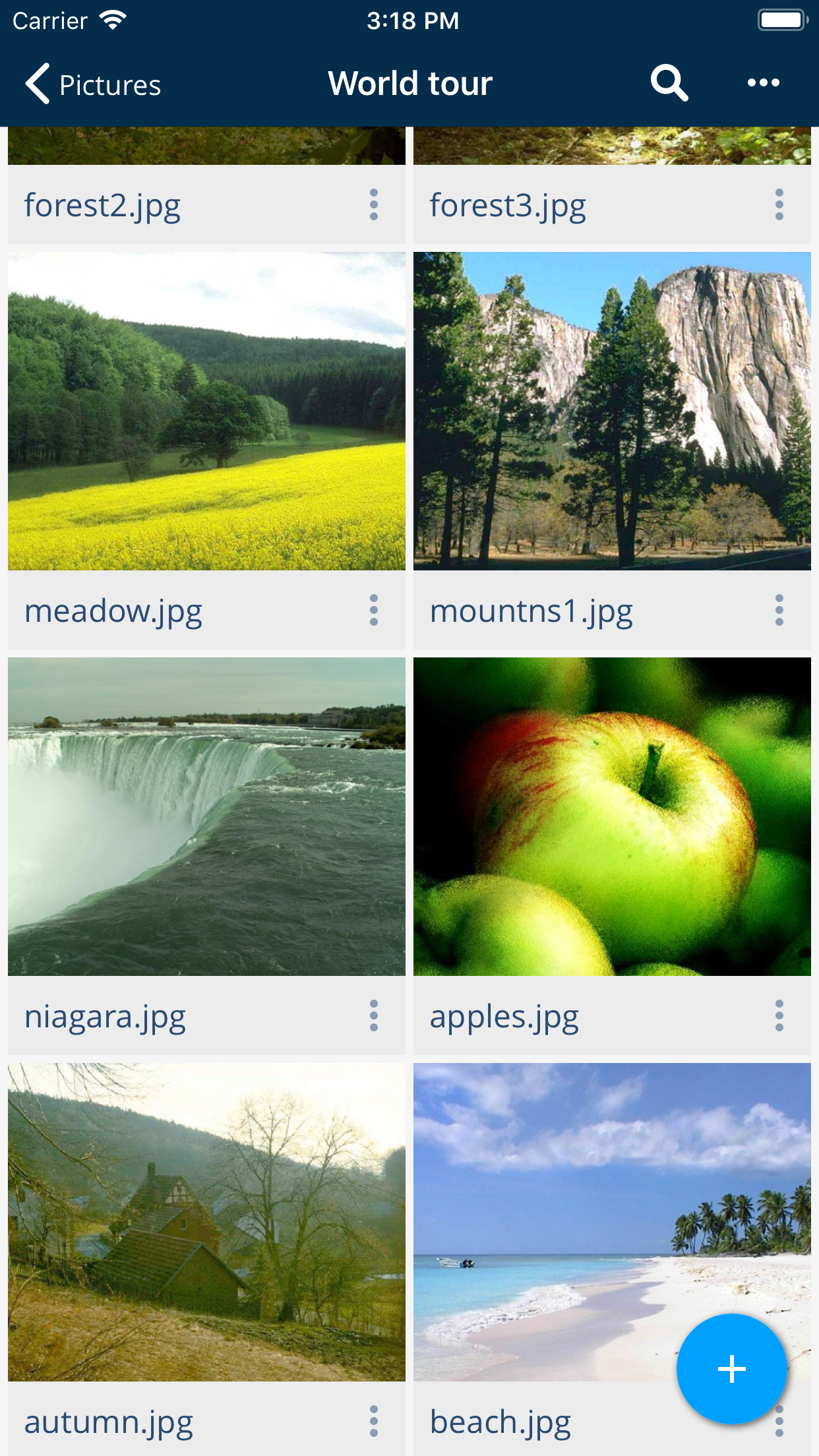The width and height of the screenshot is (819, 1456).
Task: Open the top bar overflow menu
Action: [x=764, y=83]
